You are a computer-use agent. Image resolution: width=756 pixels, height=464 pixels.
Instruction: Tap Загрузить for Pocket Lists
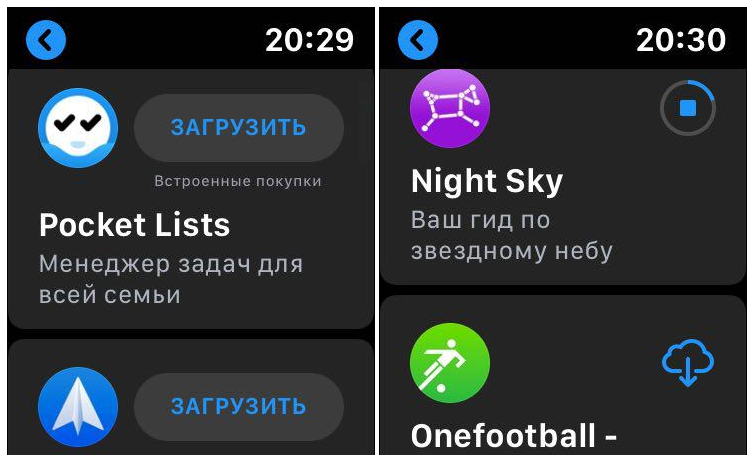tap(238, 128)
